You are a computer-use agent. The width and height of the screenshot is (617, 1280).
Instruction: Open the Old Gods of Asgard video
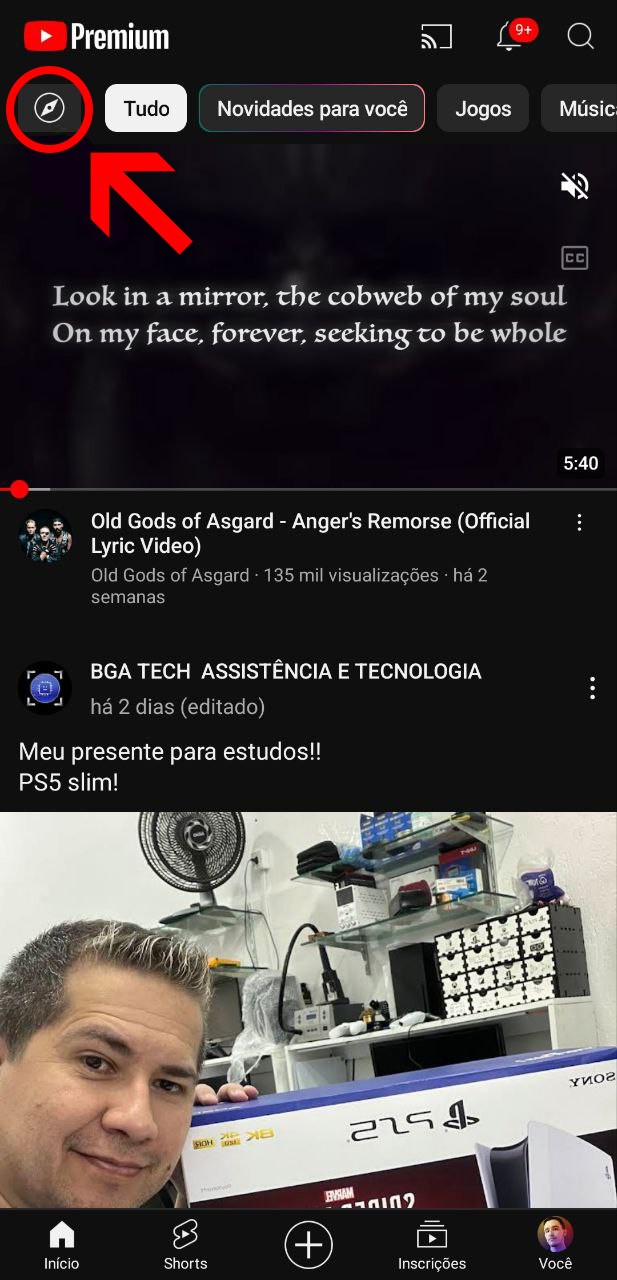click(310, 533)
